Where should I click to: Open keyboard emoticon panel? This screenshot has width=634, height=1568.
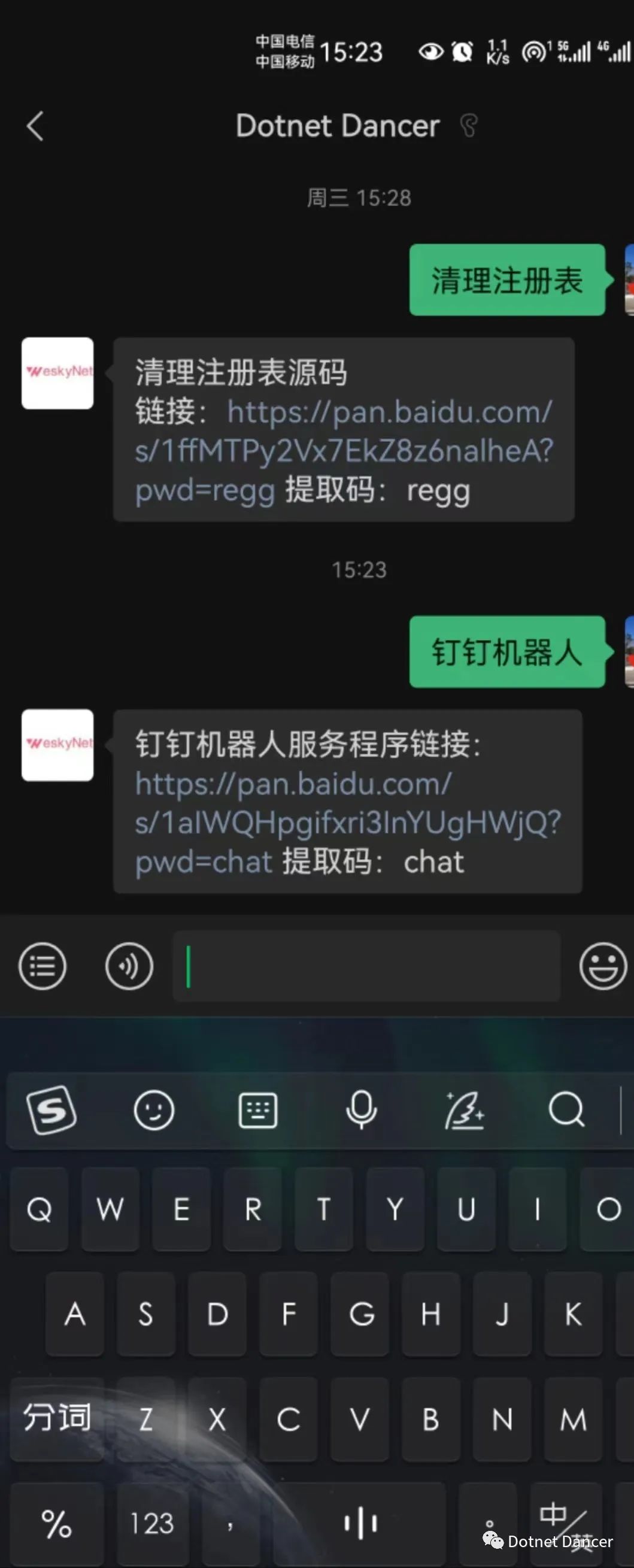154,1110
